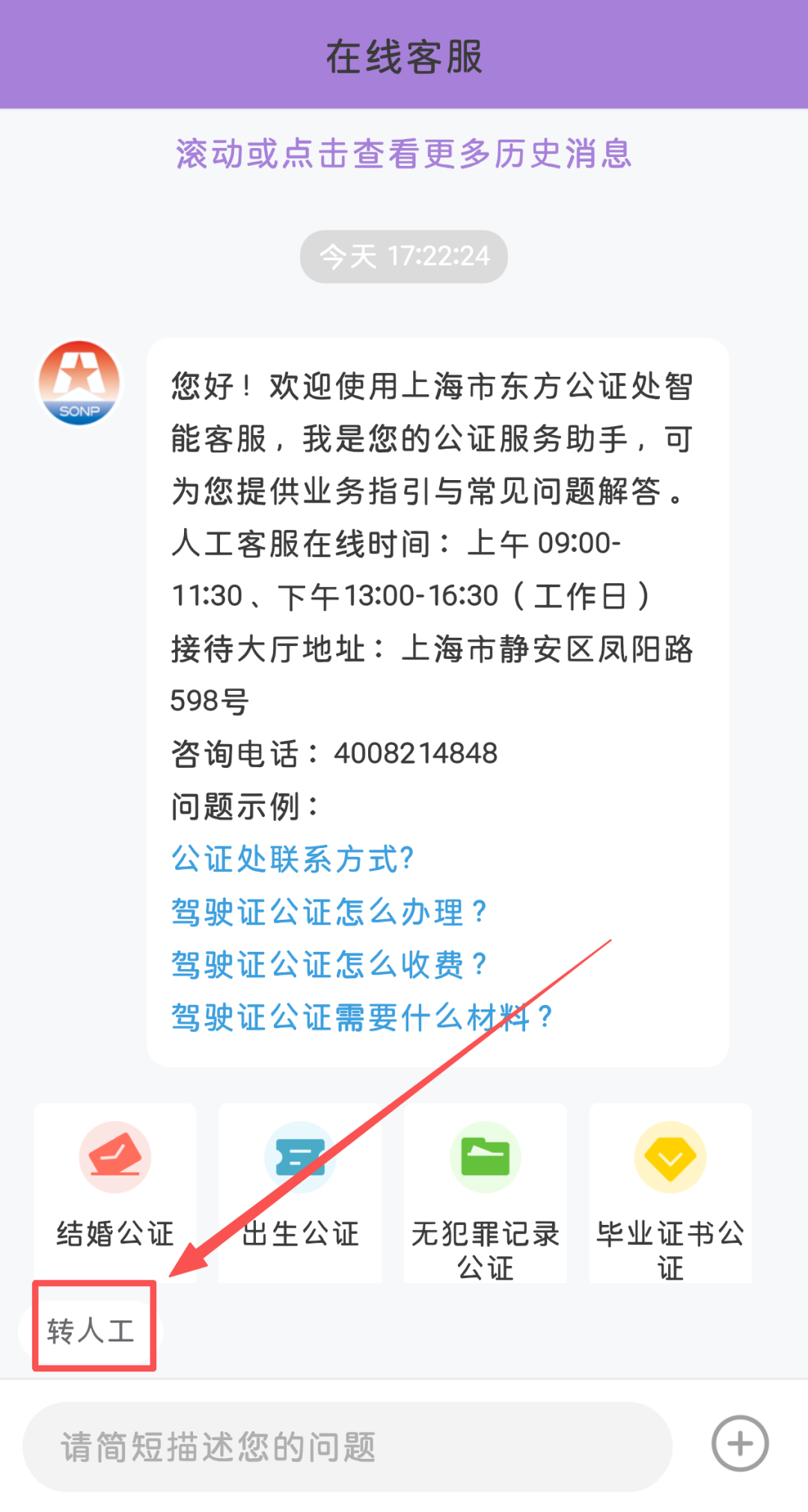Click the yellow diamond icon on 毕业证书 card
Screen dimensions: 808x1512
click(670, 1155)
